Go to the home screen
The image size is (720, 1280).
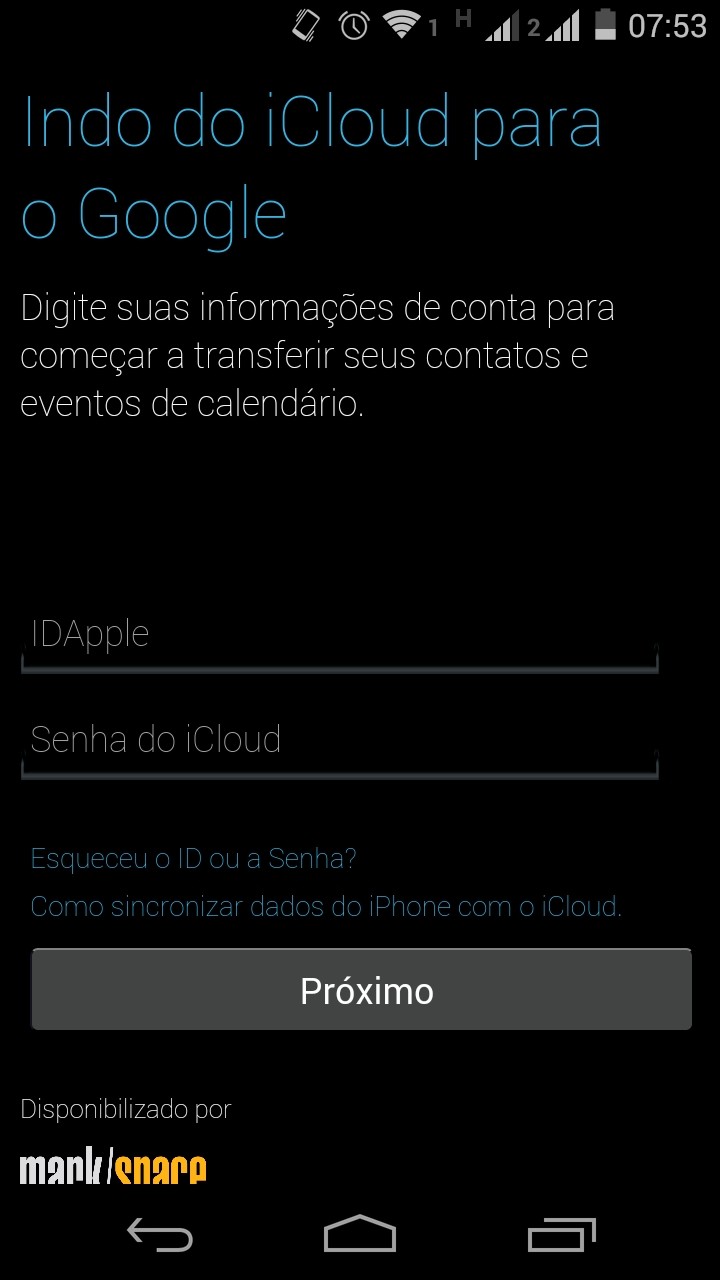tap(360, 1235)
